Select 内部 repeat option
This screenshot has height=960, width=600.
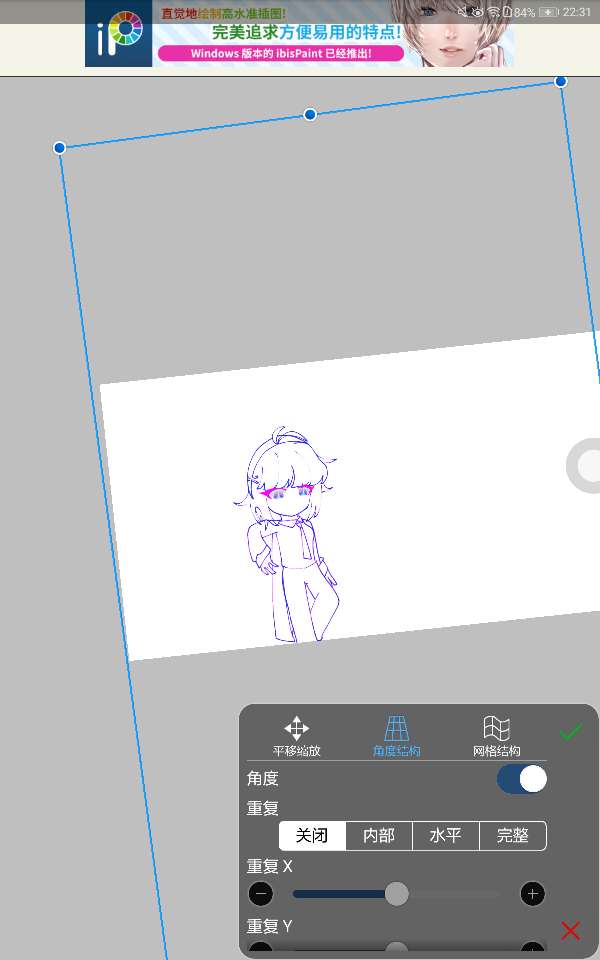pyautogui.click(x=379, y=836)
